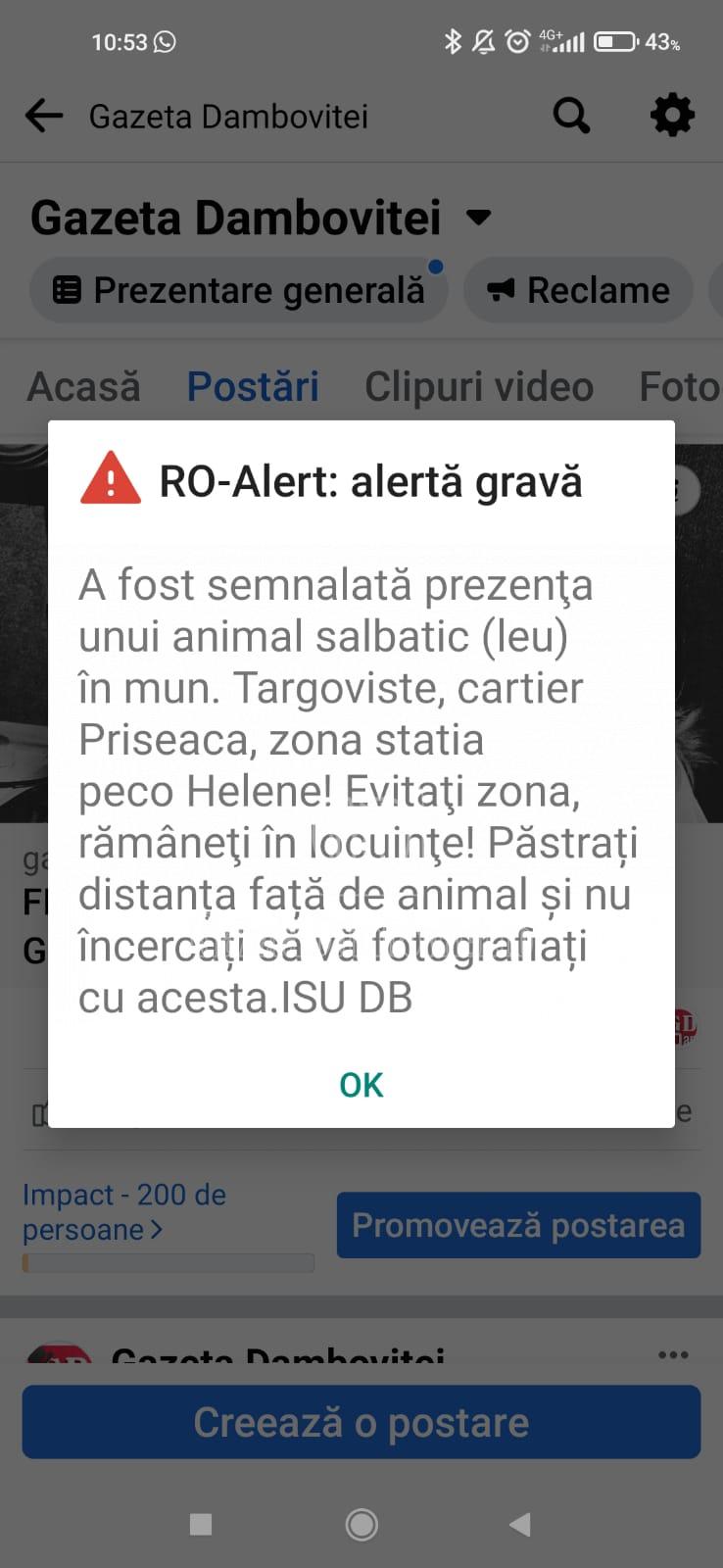Go back using the top-left arrow

(x=44, y=116)
